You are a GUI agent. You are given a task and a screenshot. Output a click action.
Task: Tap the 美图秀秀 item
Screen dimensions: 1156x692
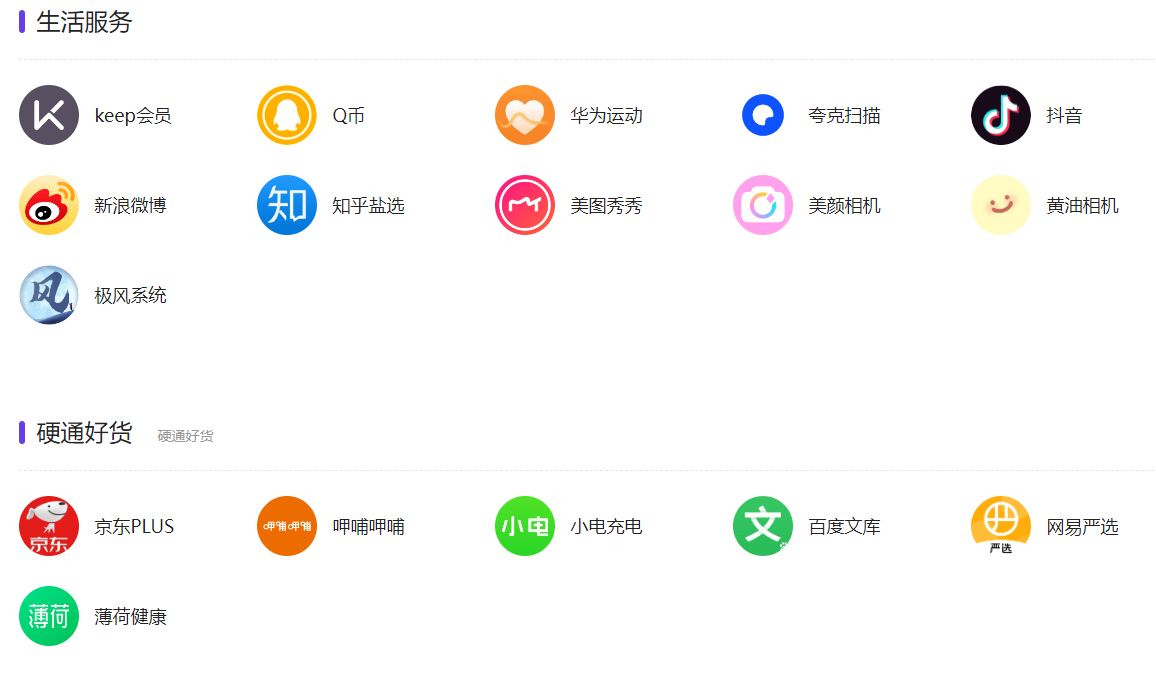[x=568, y=206]
